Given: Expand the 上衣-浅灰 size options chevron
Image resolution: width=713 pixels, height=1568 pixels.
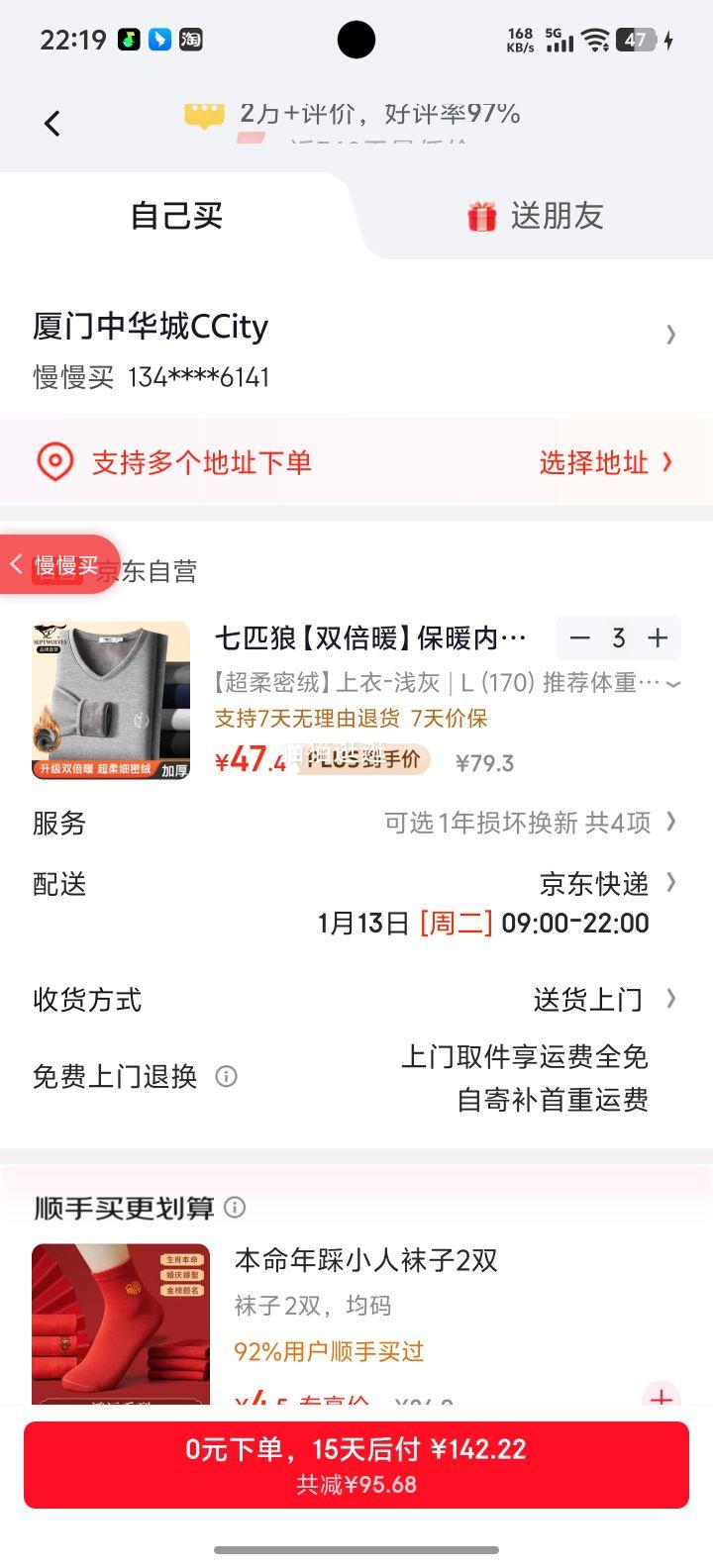Looking at the screenshot, I should coord(675,680).
